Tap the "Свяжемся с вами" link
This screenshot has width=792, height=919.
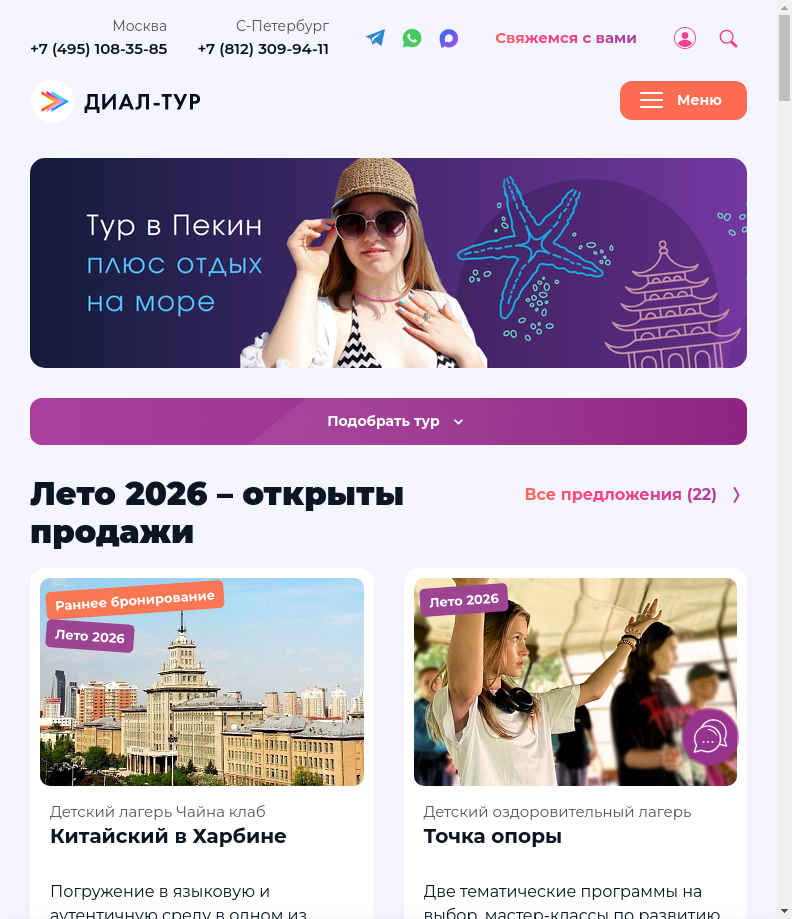click(565, 38)
